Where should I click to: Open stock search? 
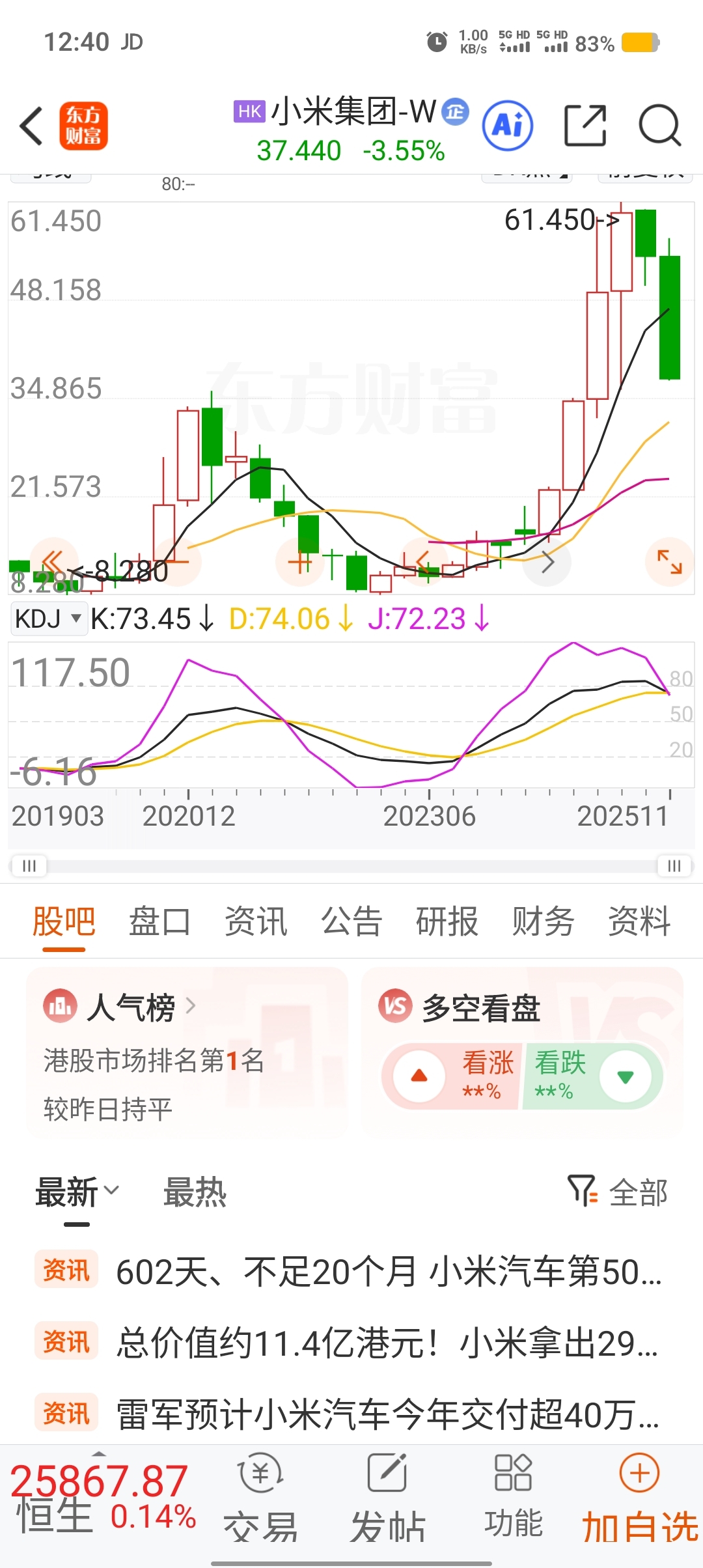point(659,126)
